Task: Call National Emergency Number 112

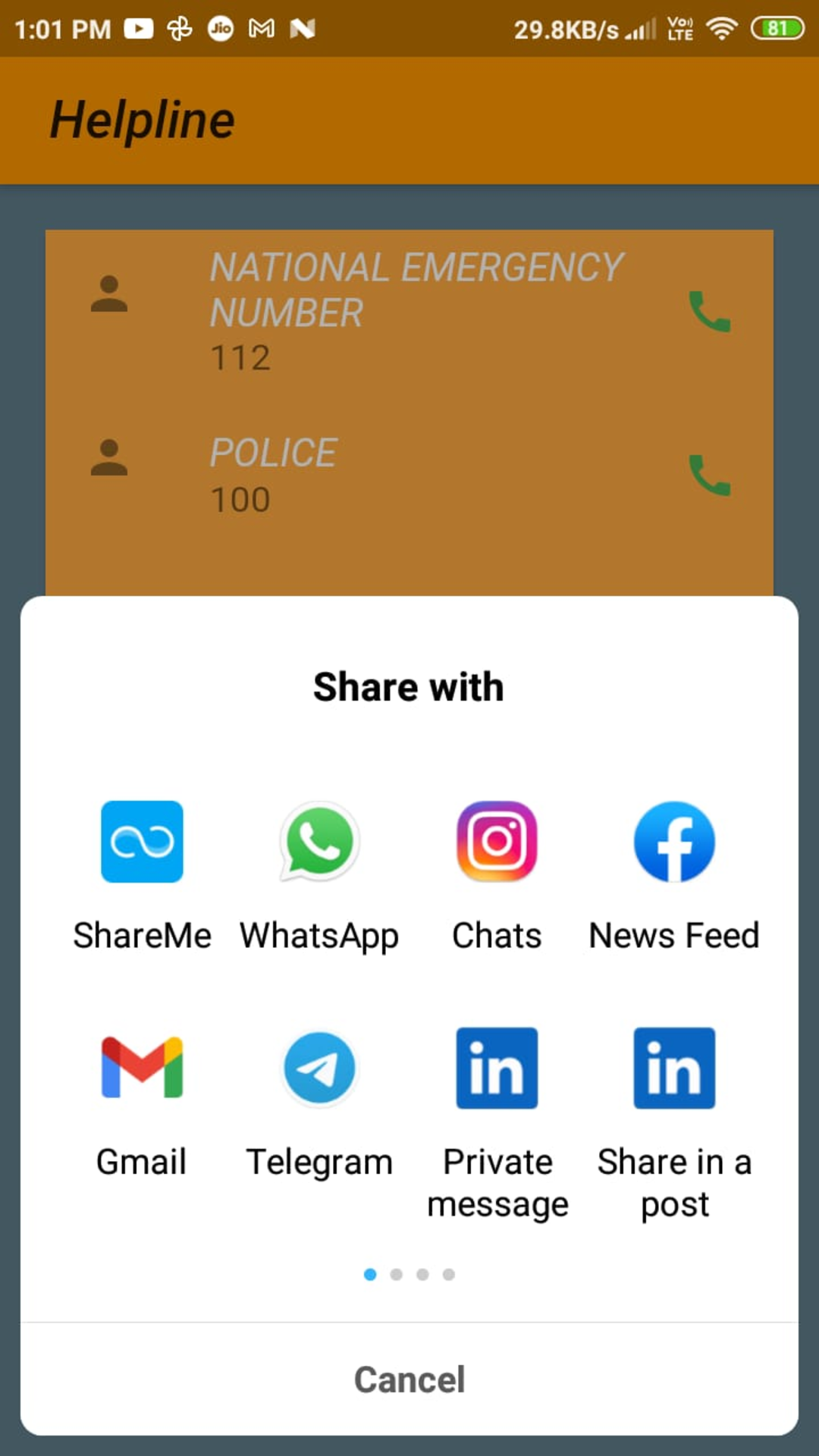Action: 709,311
